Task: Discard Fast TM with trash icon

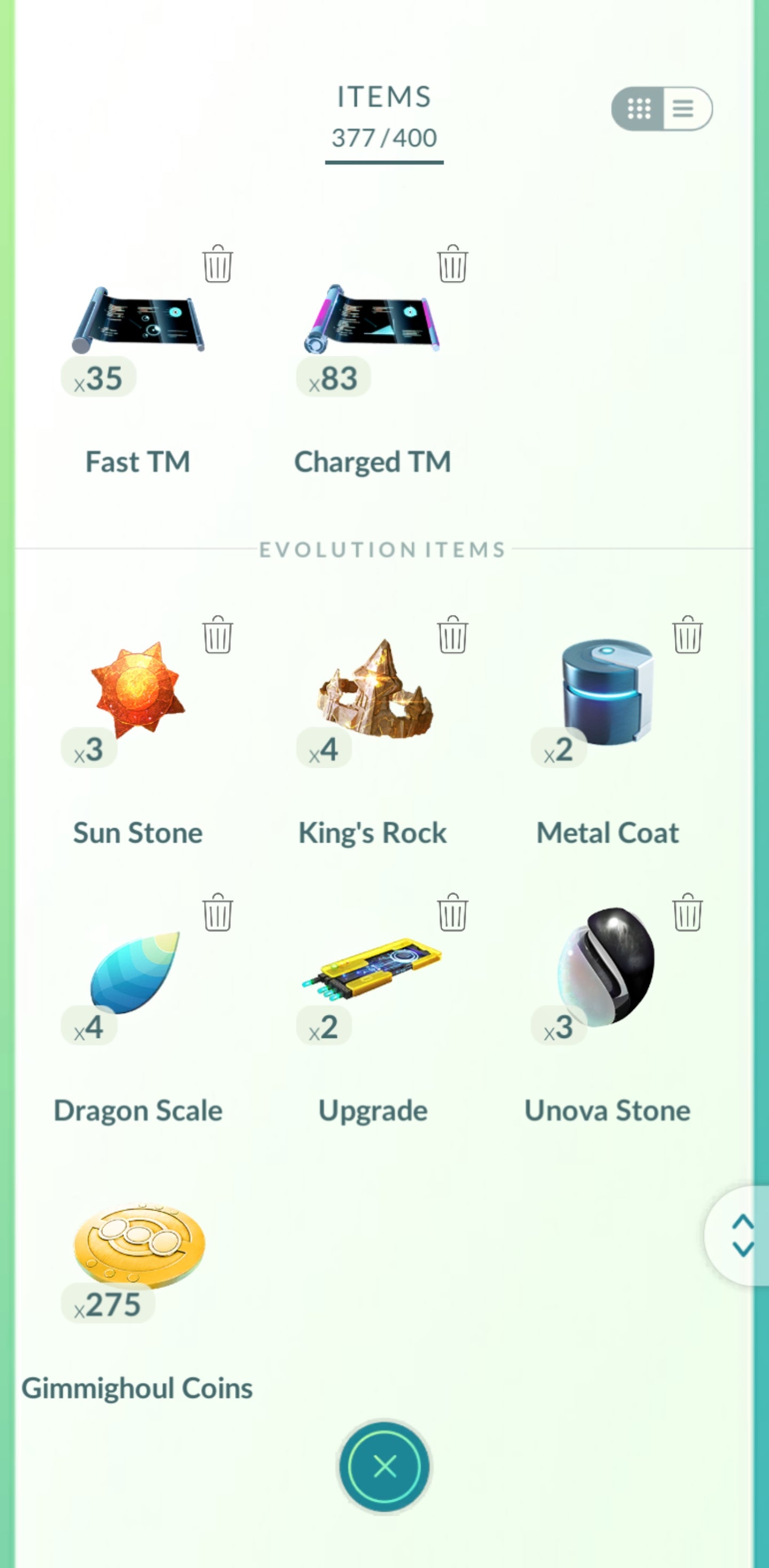Action: (217, 264)
